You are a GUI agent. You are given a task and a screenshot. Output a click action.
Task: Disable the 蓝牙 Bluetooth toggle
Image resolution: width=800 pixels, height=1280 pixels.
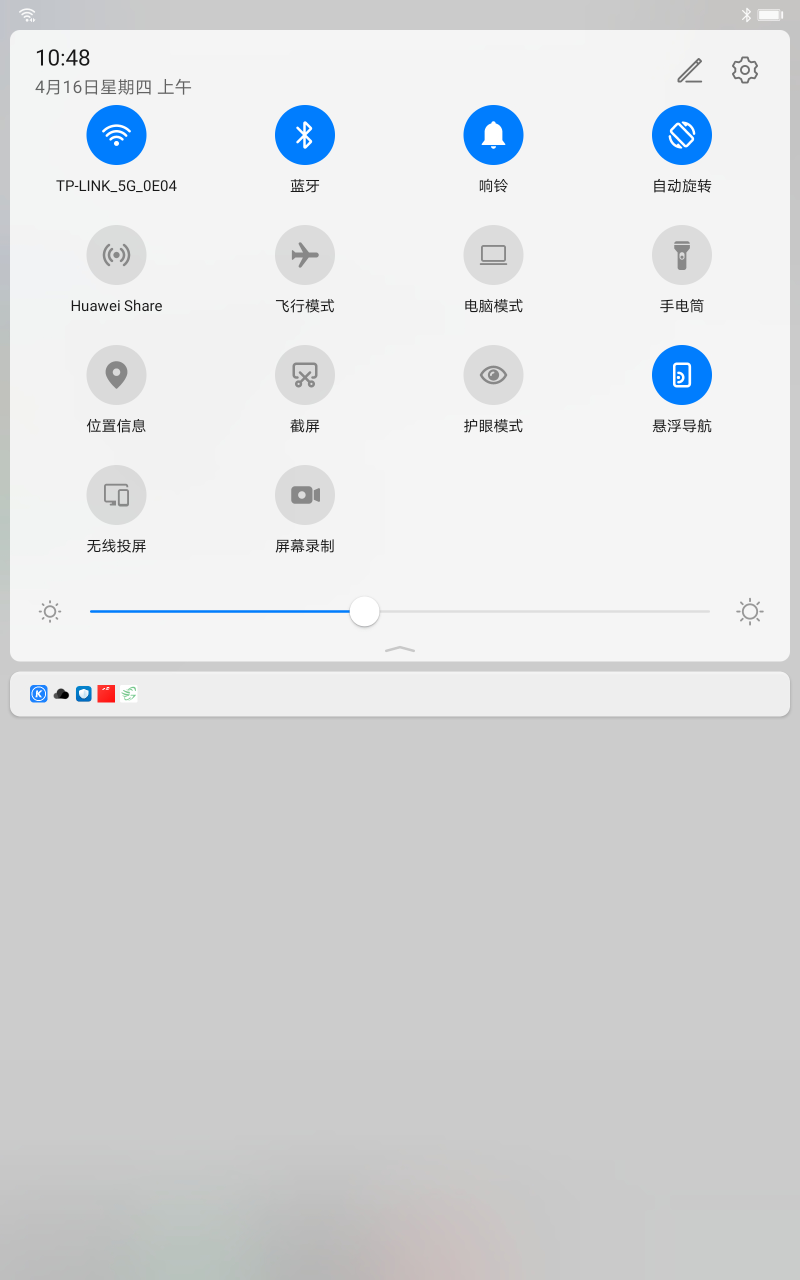pos(305,135)
